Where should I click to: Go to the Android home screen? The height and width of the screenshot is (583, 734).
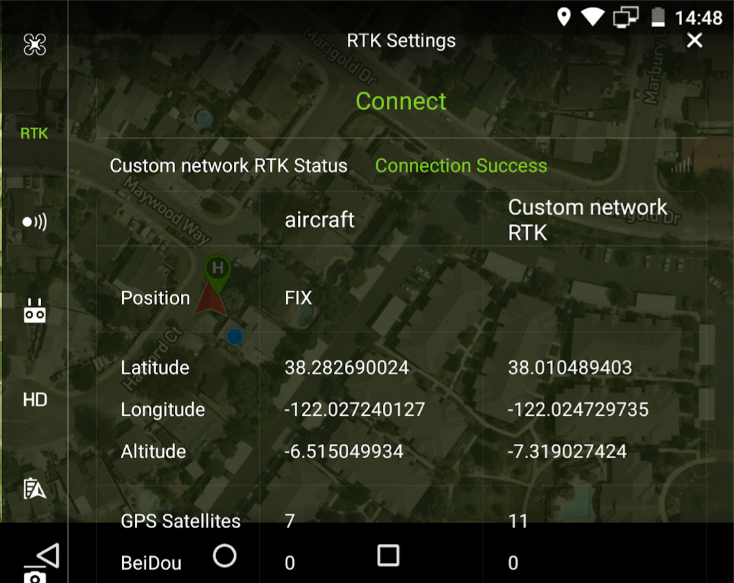[x=225, y=555]
